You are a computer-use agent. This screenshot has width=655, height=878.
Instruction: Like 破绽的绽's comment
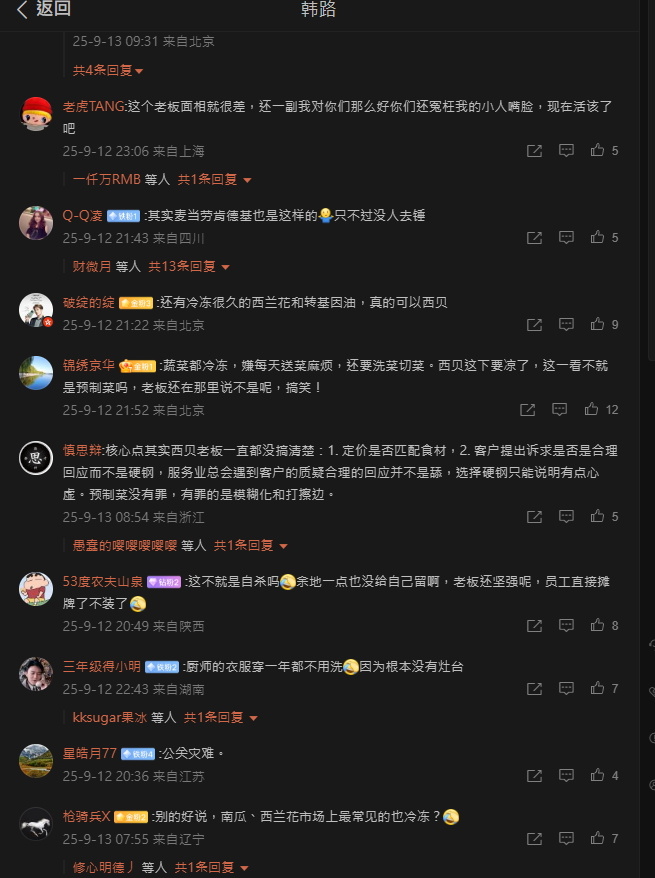598,325
